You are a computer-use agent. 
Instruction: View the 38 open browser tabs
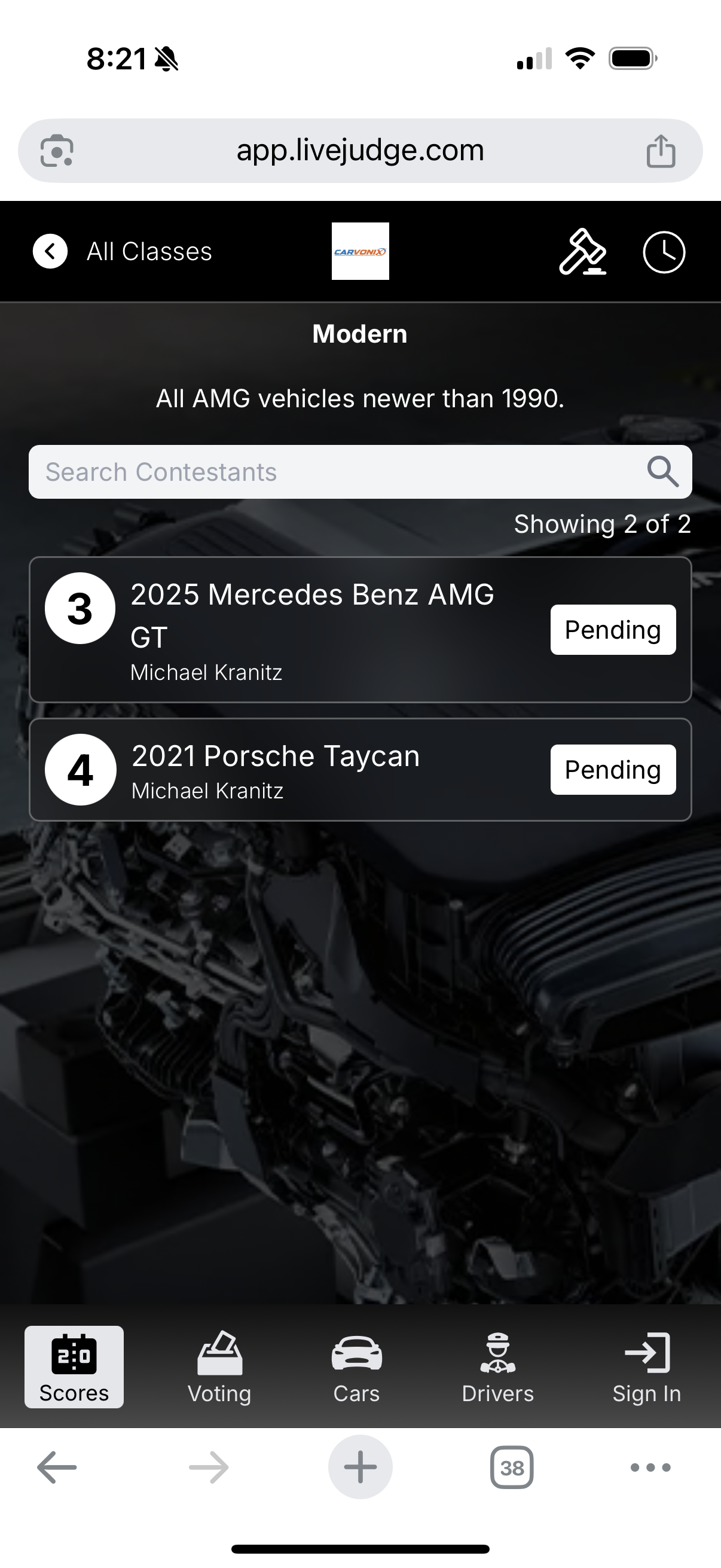point(512,1468)
